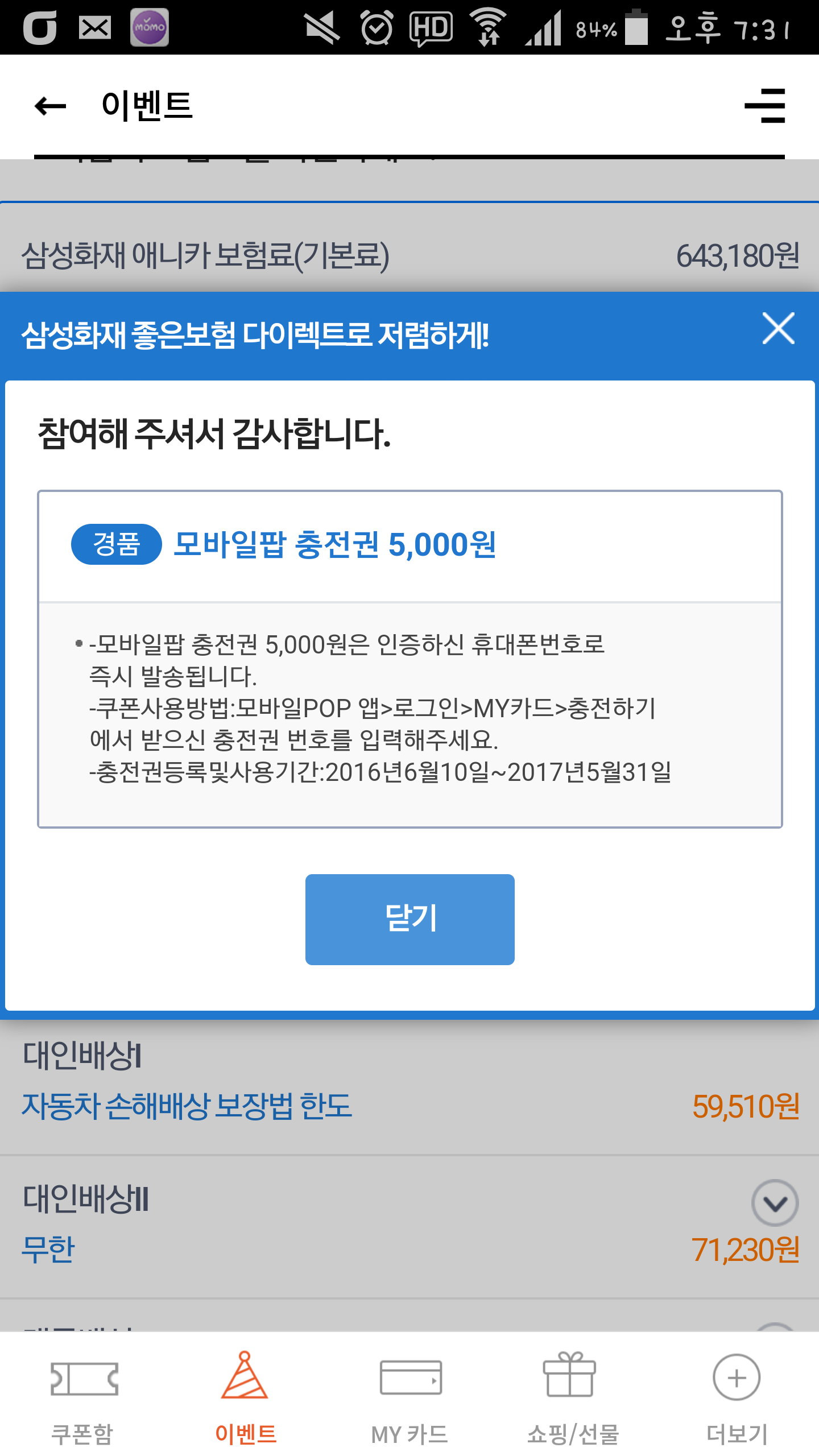This screenshot has height=1456, width=819.
Task: Go back using the arrow beside 이벤트
Action: [x=50, y=106]
